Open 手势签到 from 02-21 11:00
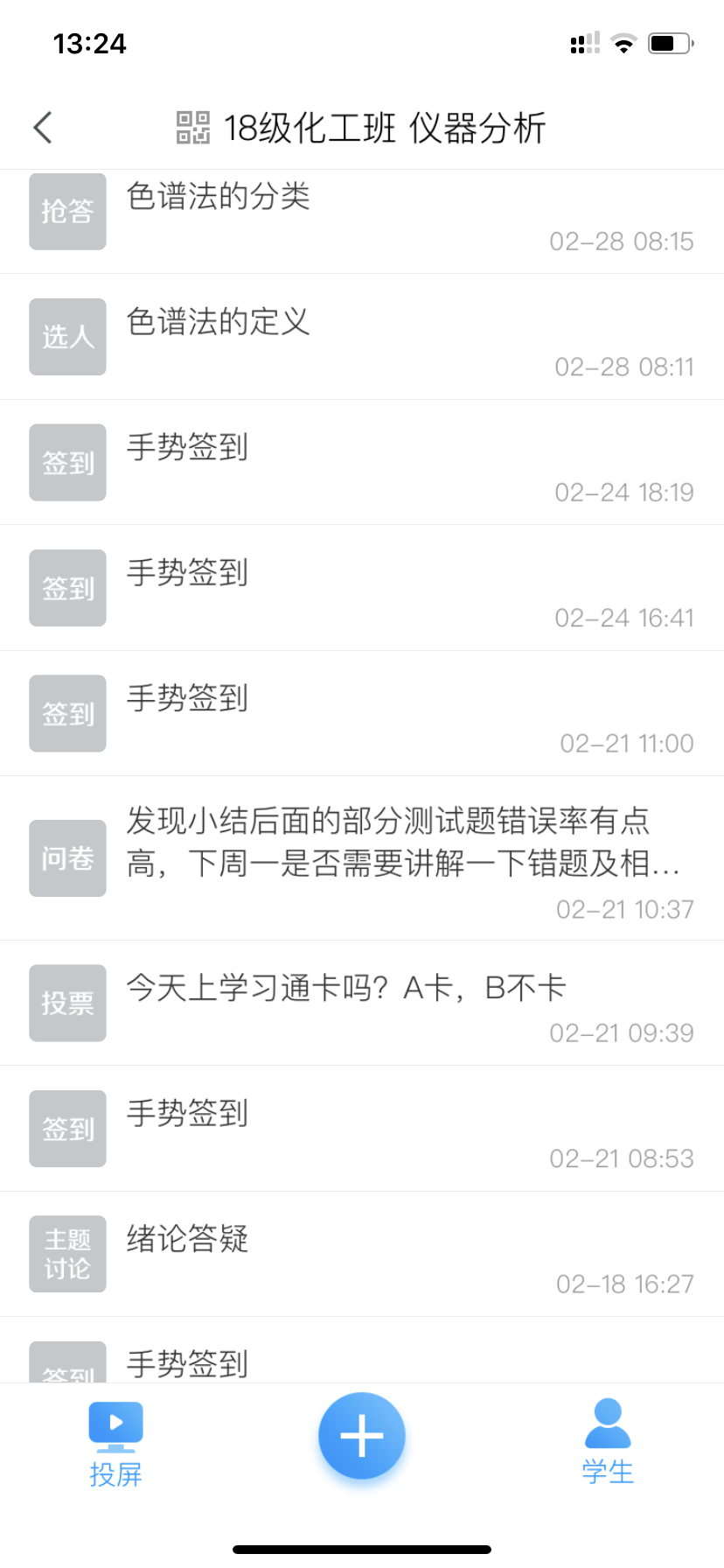724x1568 pixels. tap(362, 714)
